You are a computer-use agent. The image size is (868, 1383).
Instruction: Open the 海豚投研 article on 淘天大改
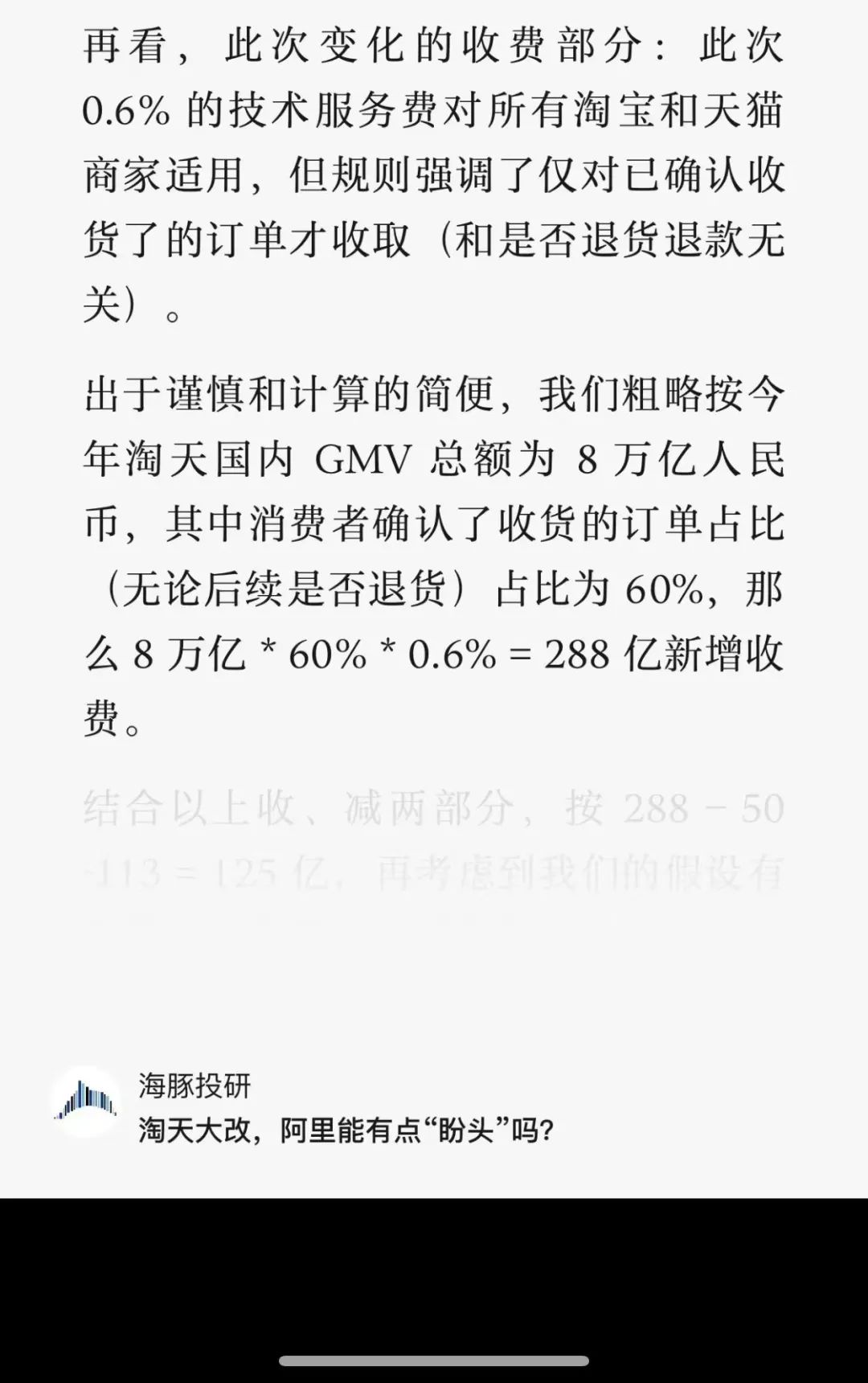(x=346, y=1130)
